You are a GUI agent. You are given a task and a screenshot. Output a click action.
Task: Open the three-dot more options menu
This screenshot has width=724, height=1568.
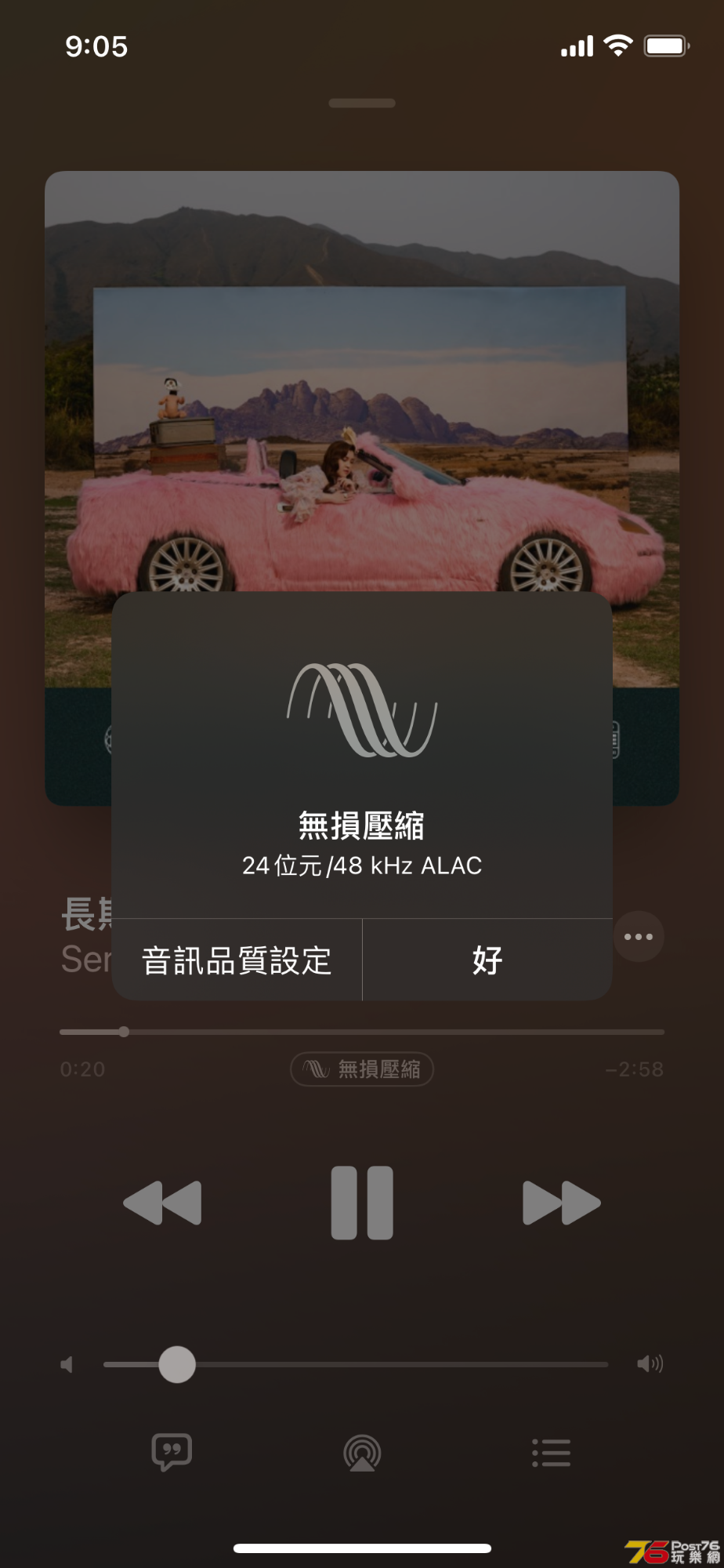click(639, 937)
